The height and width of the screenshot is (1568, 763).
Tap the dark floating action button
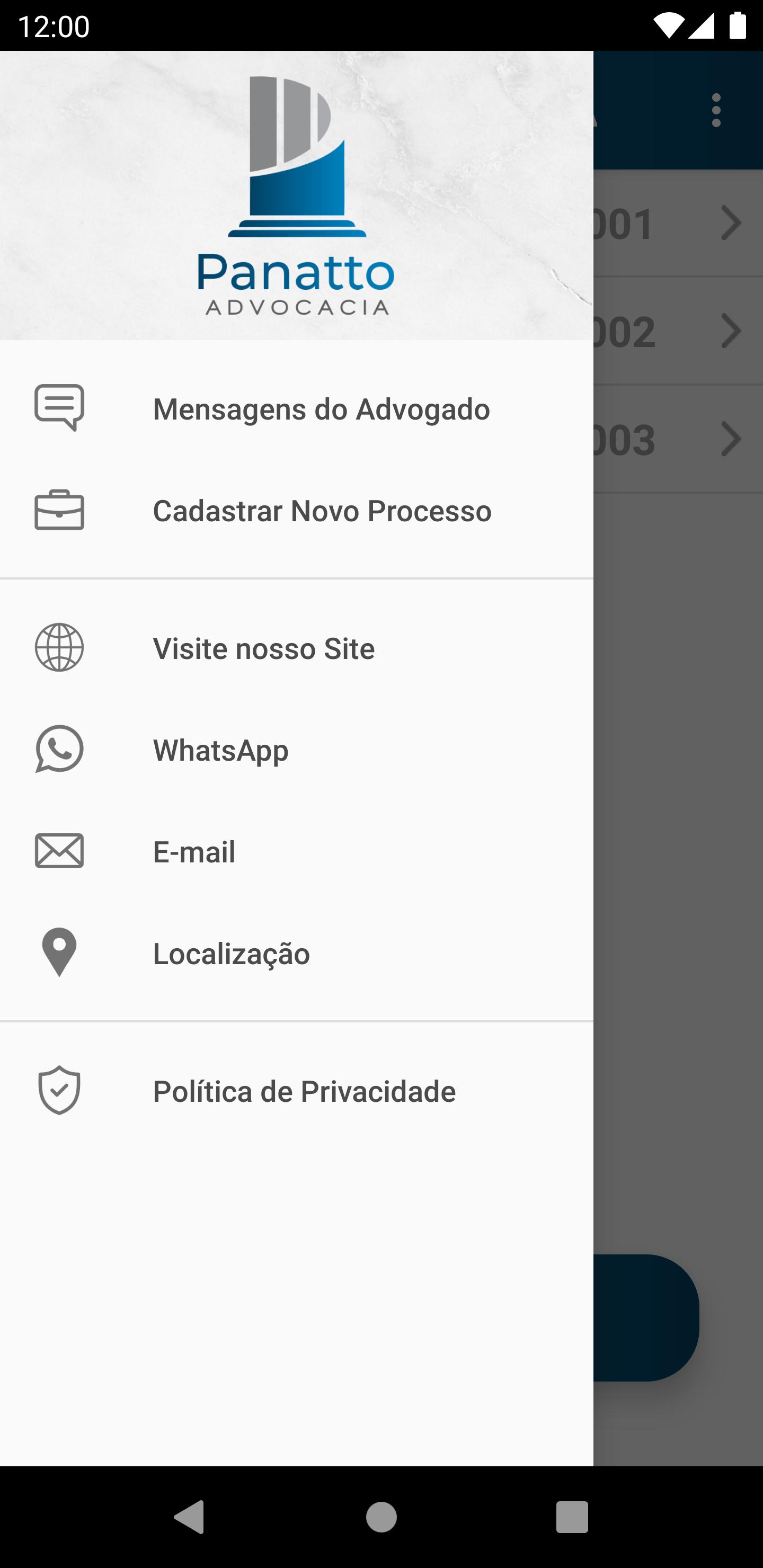click(x=646, y=1318)
